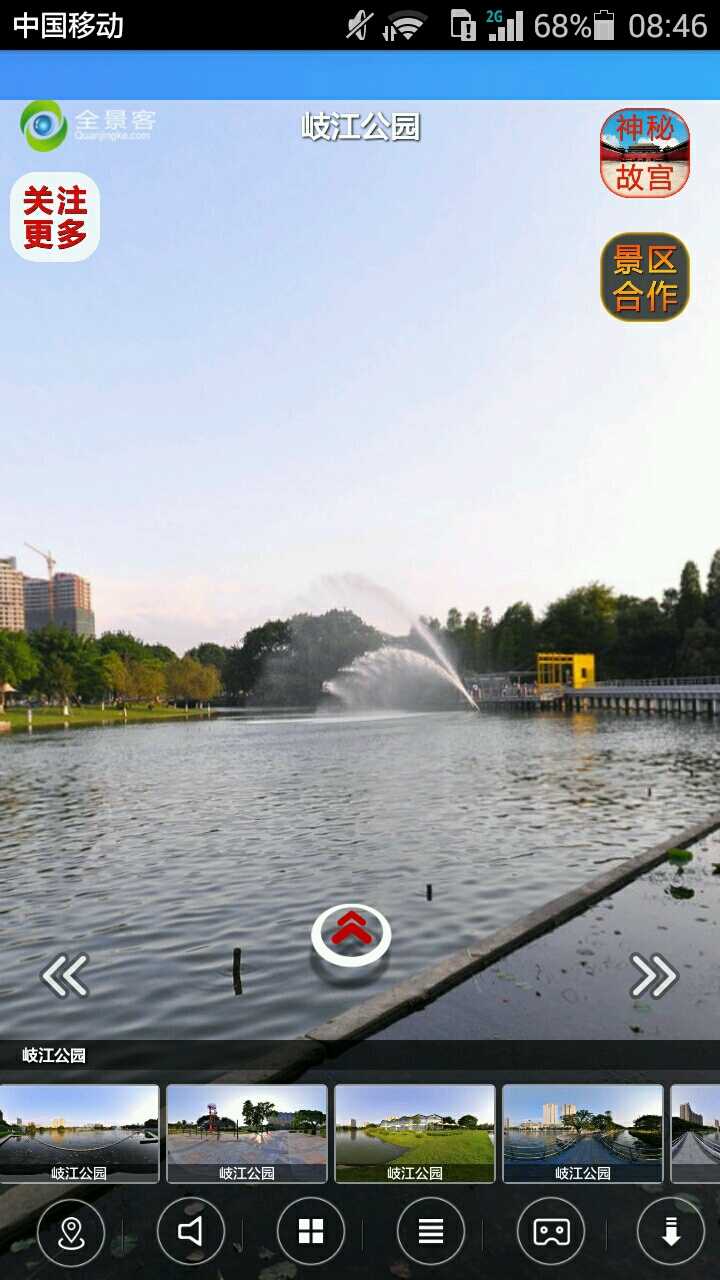Enable VR headset mode
The height and width of the screenshot is (1280, 720).
[551, 1231]
